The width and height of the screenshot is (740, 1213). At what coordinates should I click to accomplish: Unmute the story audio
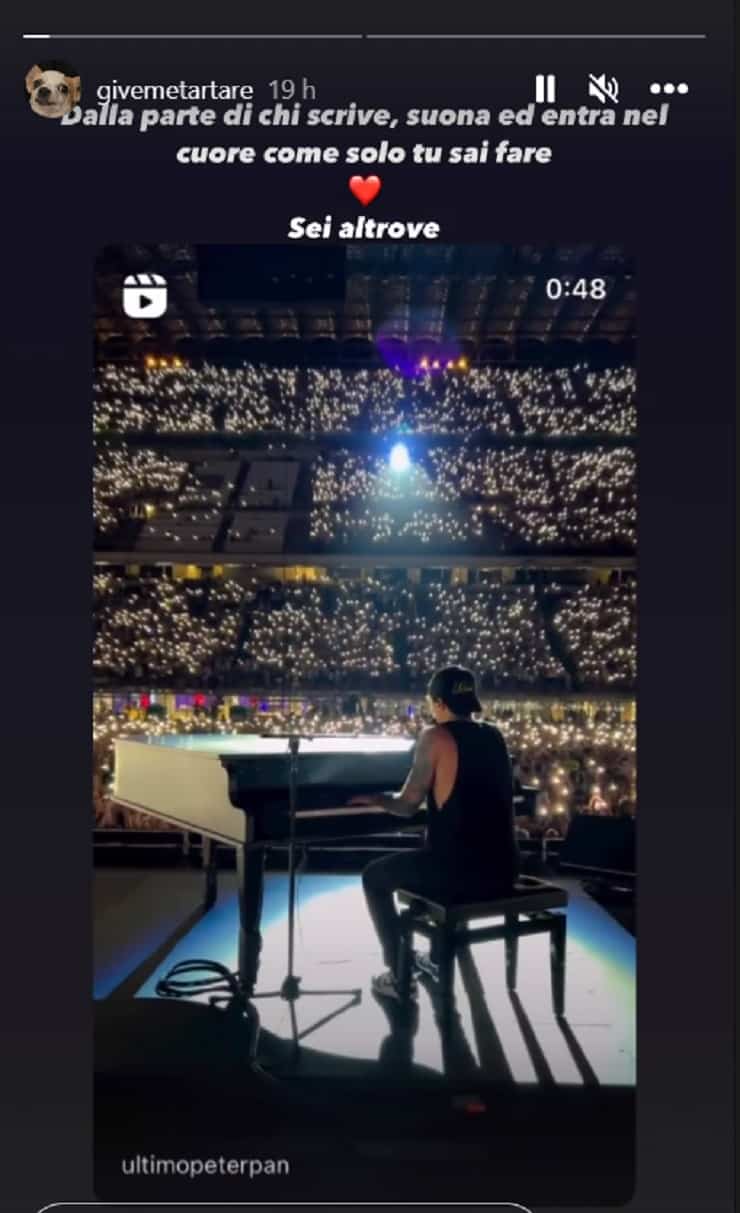coord(603,90)
